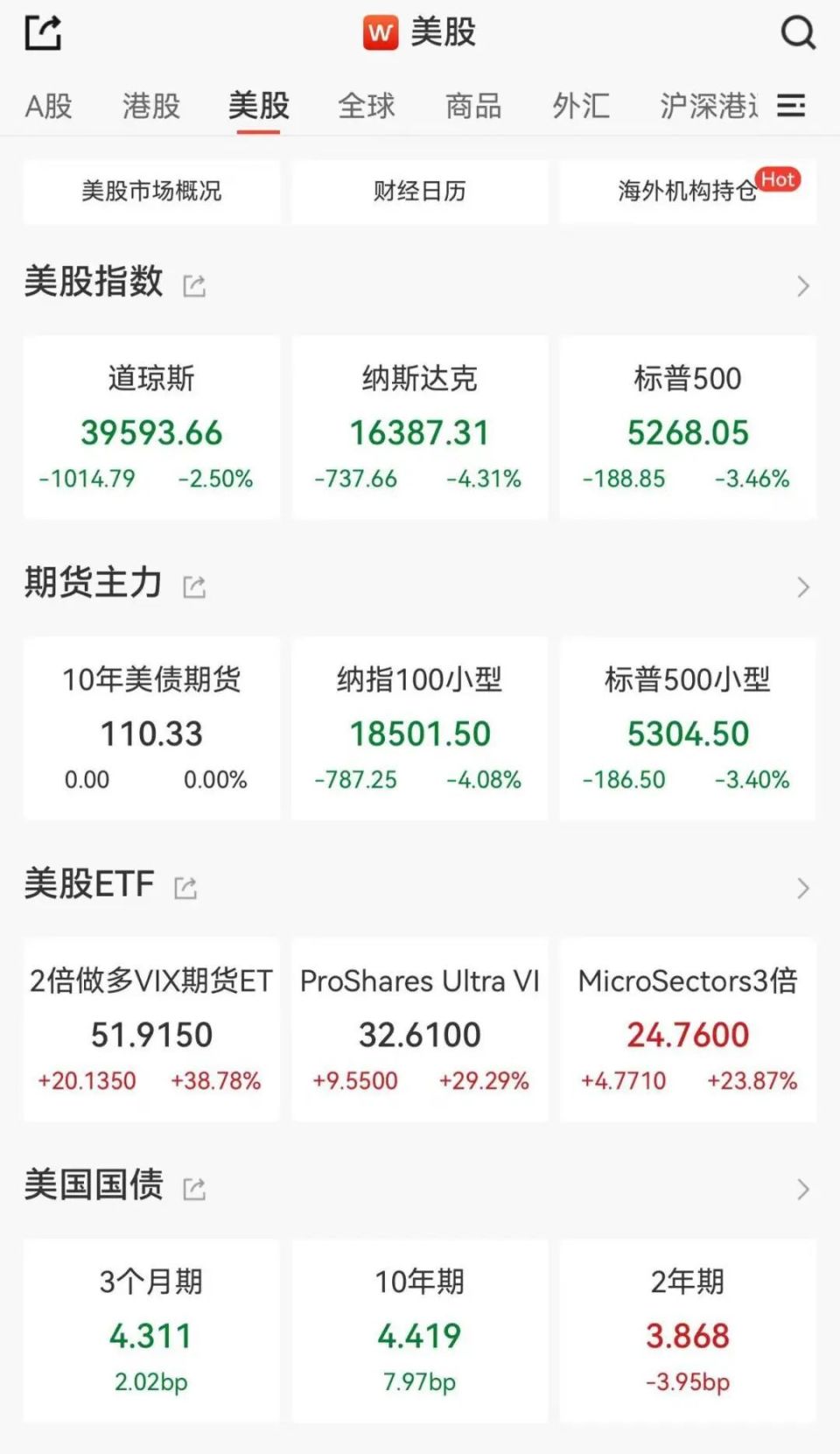
Task: Click the export icon next to 期货主力
Action: point(193,585)
